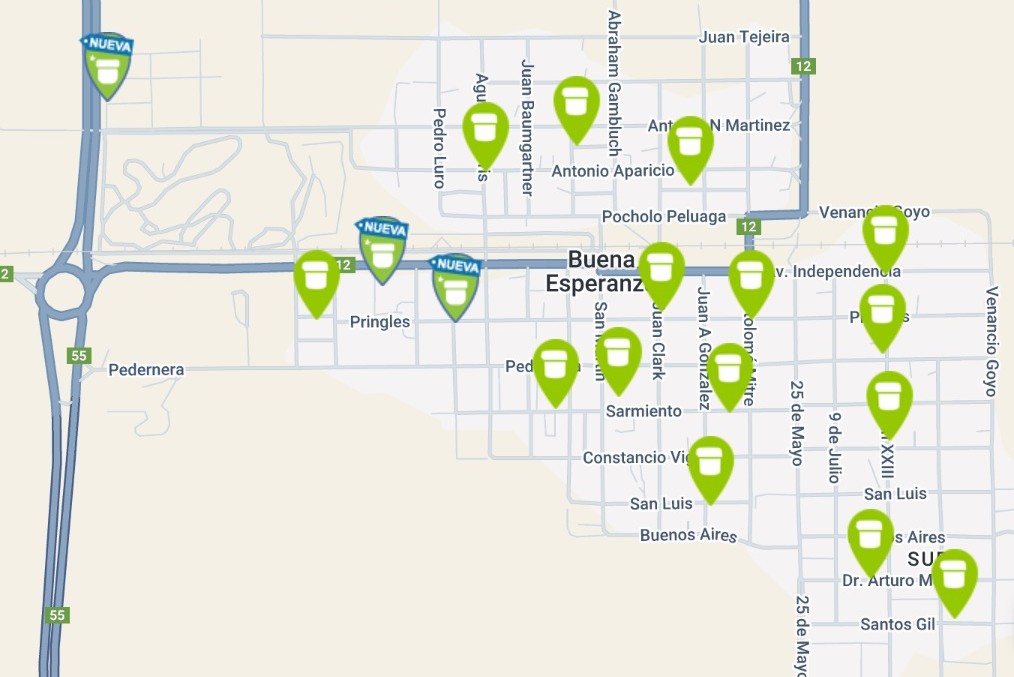This screenshot has width=1014, height=677.
Task: Tap the pin covering the central Pedernera label
Action: tap(555, 369)
